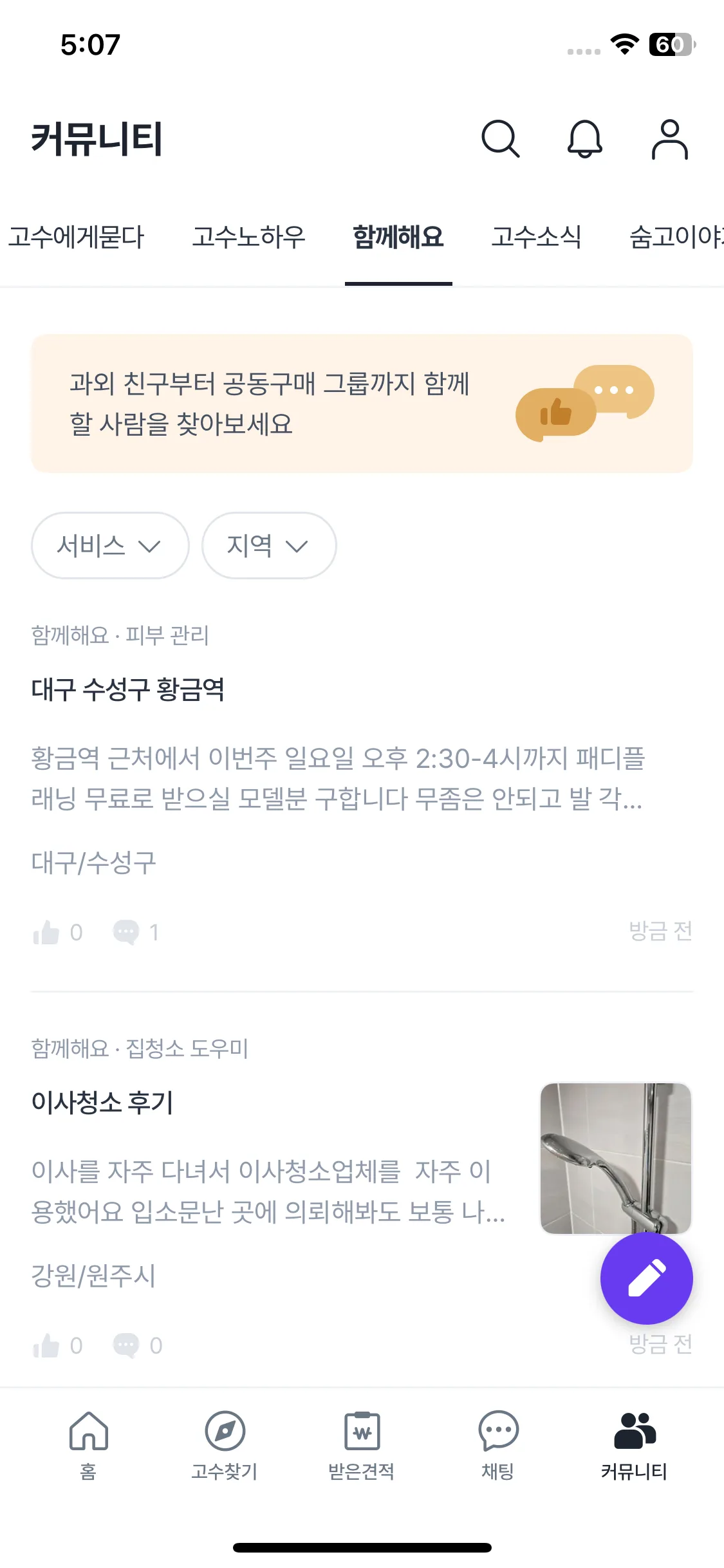Viewport: 724px width, 1568px height.
Task: Like the 이사청소 후기 post
Action: click(x=46, y=1344)
